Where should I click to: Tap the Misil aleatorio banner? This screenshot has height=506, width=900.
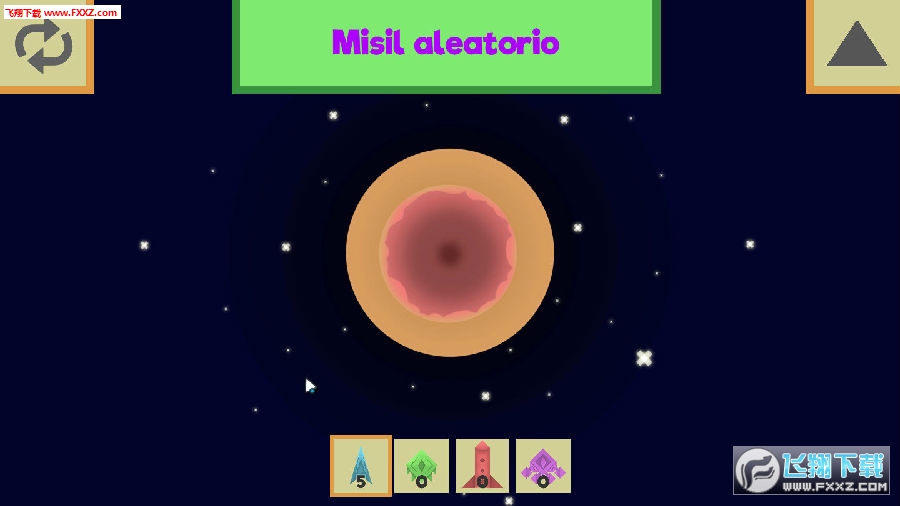click(x=446, y=43)
